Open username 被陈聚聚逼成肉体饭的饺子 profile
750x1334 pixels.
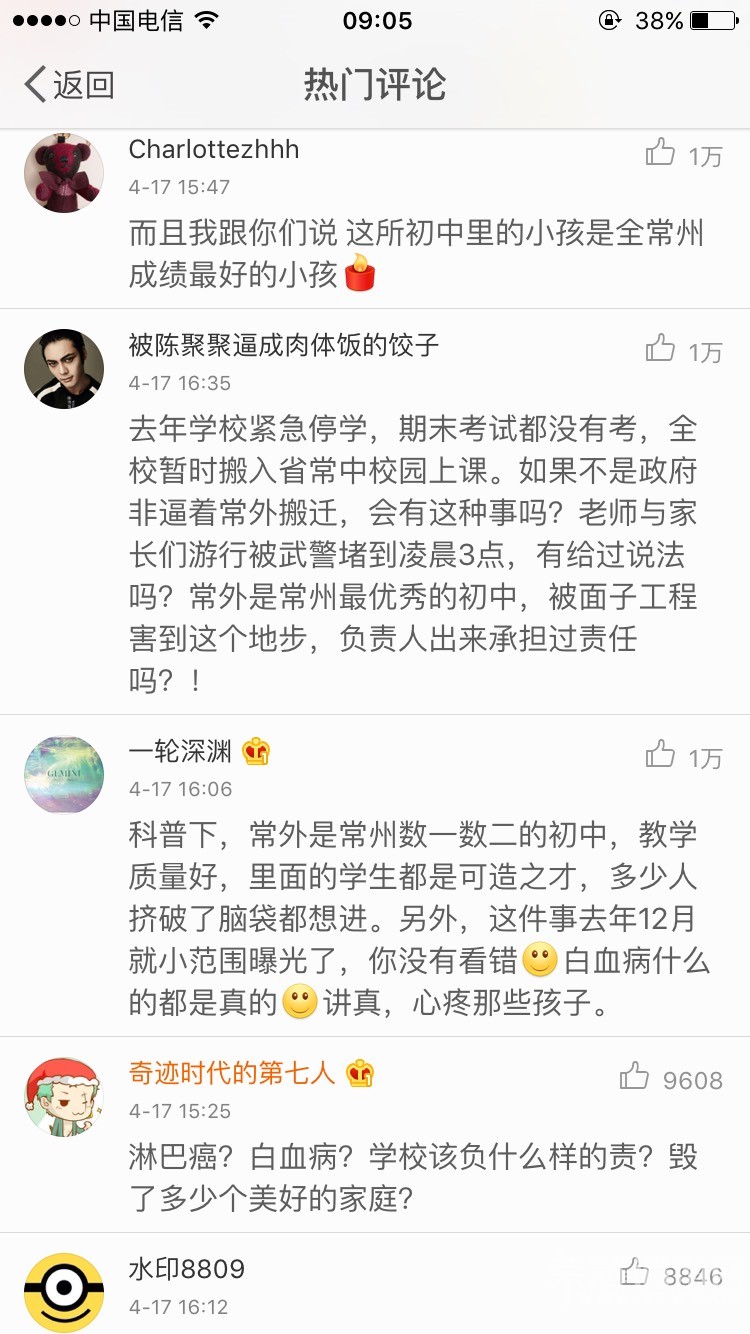pyautogui.click(x=284, y=346)
